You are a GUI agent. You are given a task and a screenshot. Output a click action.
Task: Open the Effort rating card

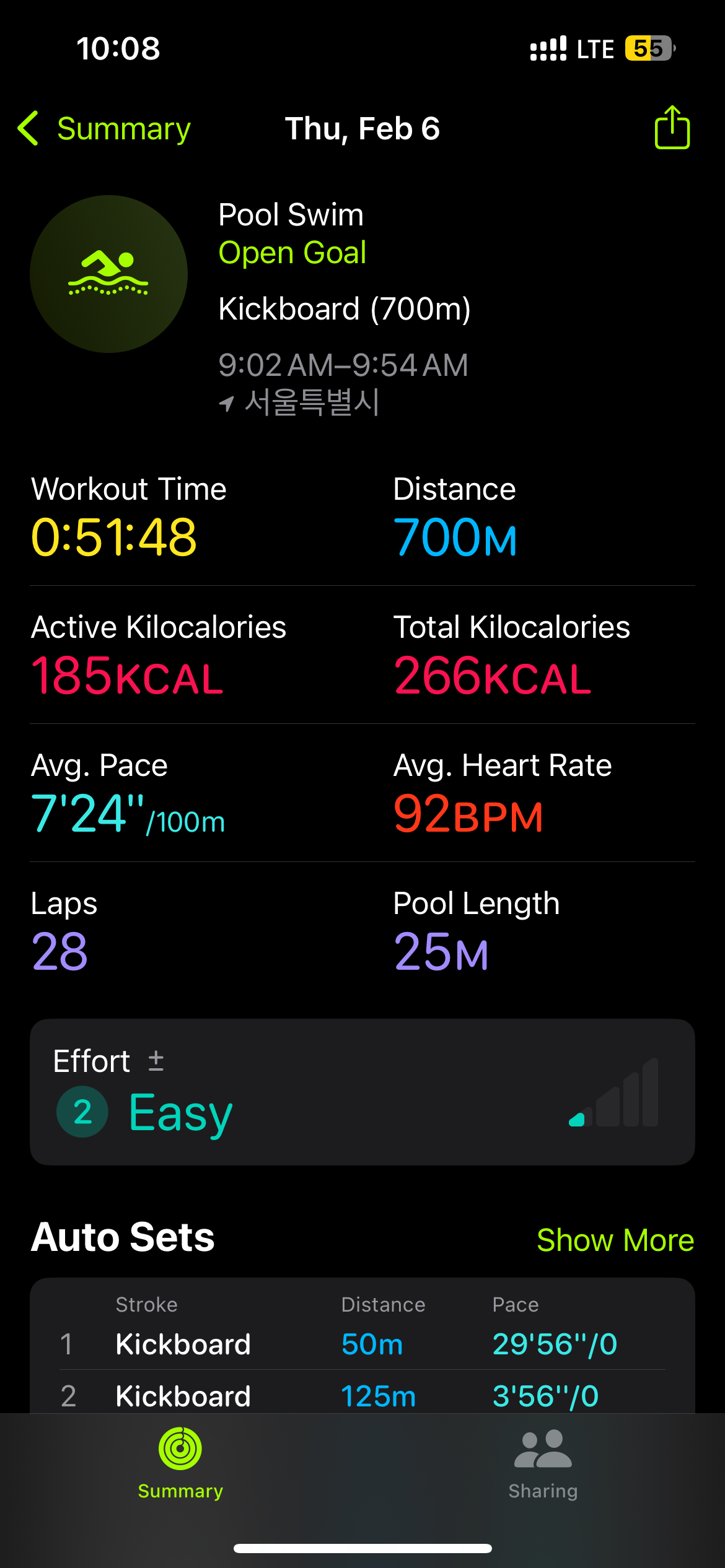click(362, 1092)
